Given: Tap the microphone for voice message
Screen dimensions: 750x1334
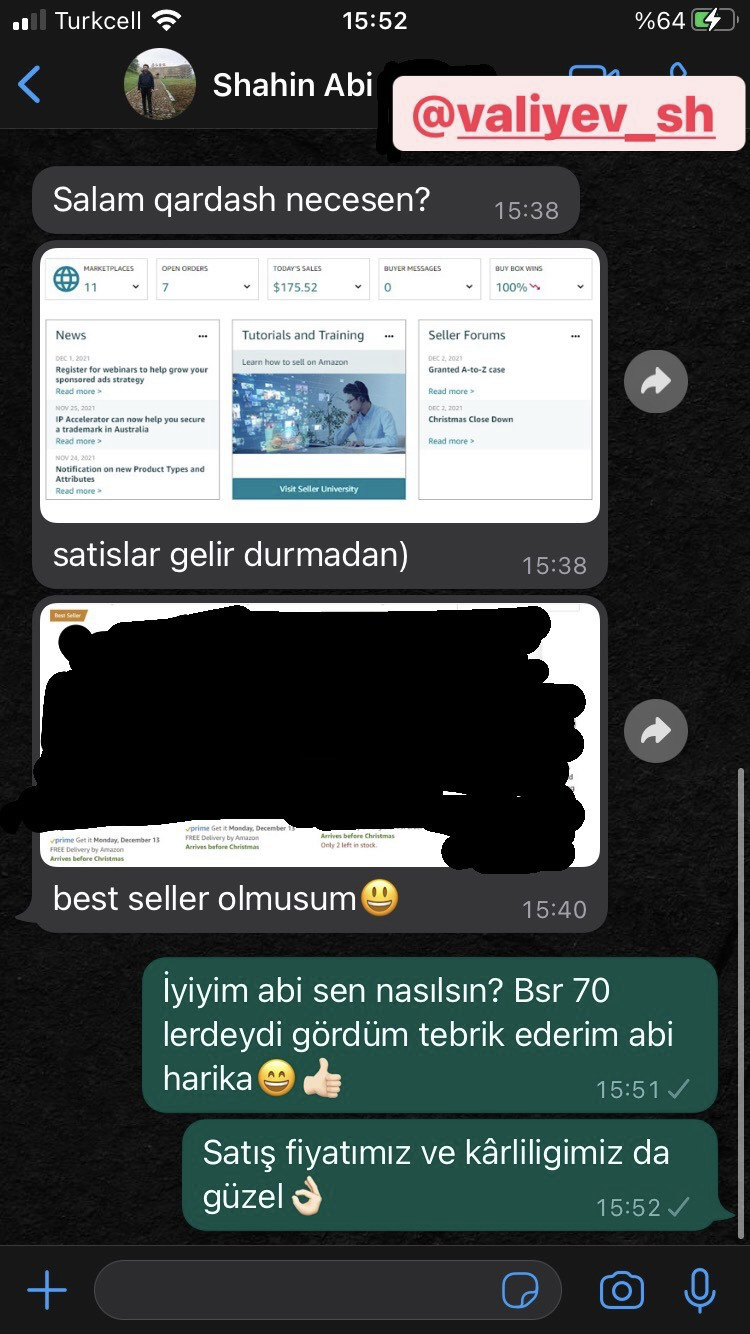Looking at the screenshot, I should (x=699, y=1291).
